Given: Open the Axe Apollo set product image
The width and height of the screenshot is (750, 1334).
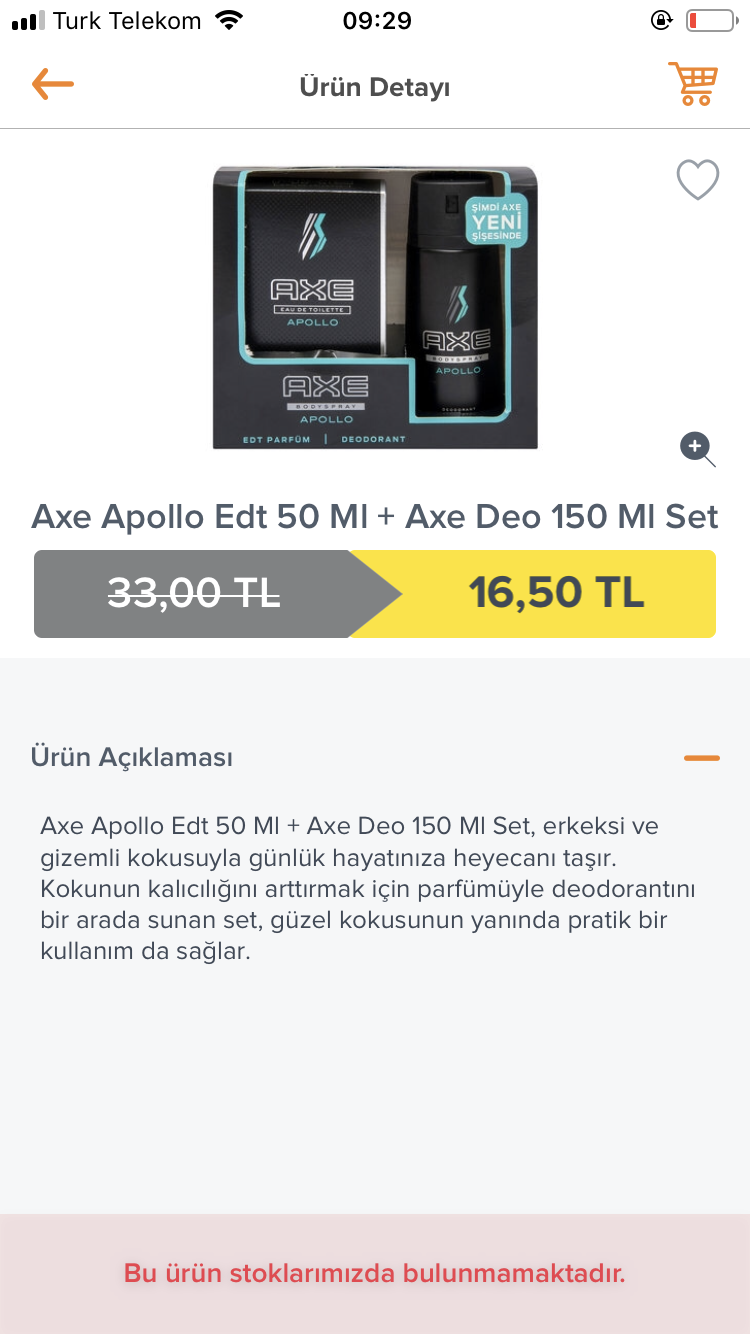Looking at the screenshot, I should click(x=375, y=308).
